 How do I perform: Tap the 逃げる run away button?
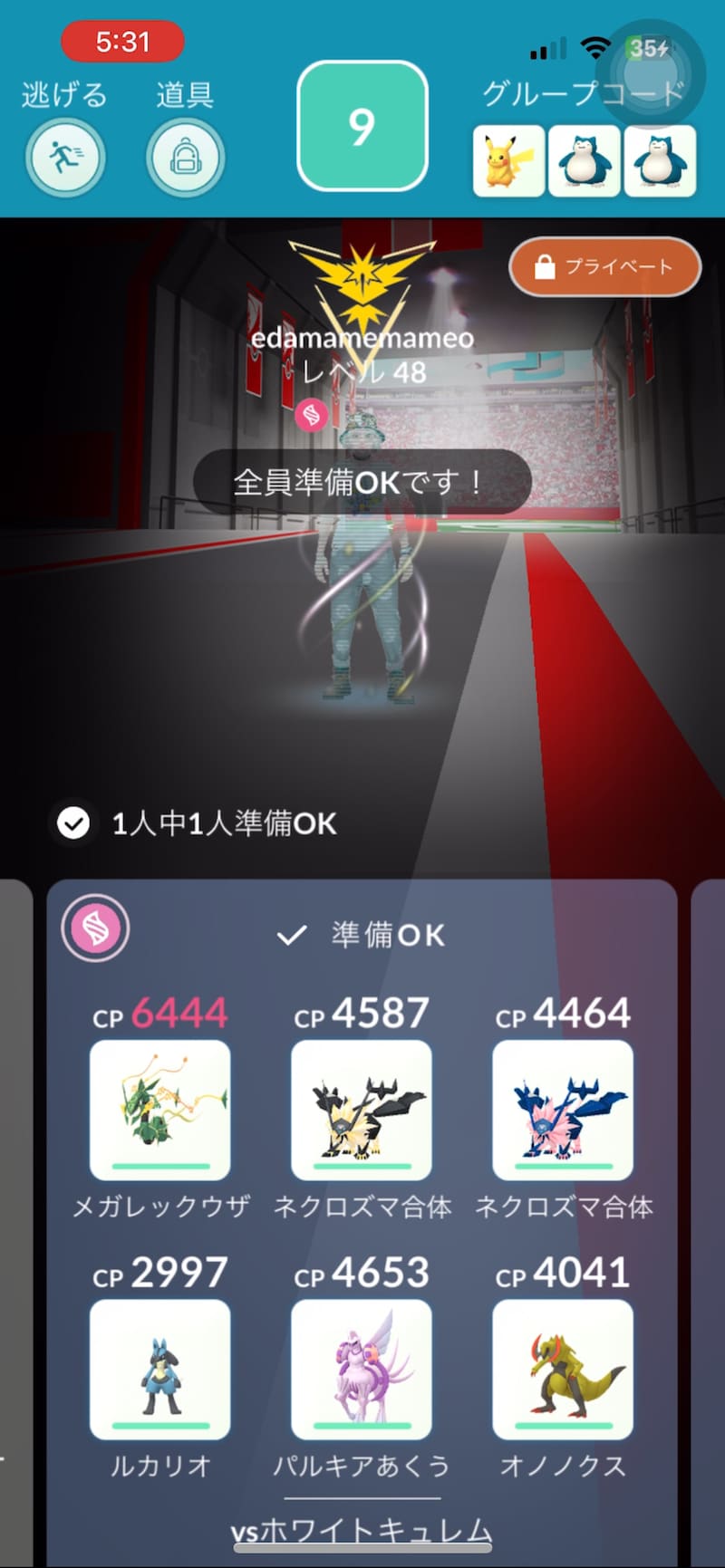tap(64, 158)
